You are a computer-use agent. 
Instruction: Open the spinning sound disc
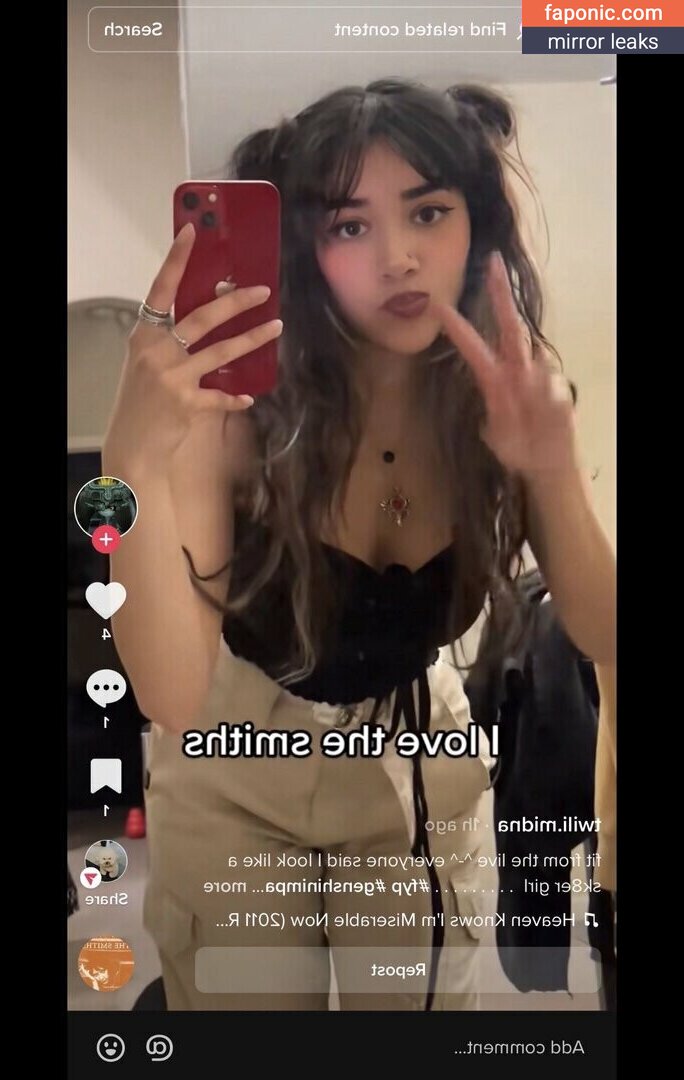pos(106,963)
